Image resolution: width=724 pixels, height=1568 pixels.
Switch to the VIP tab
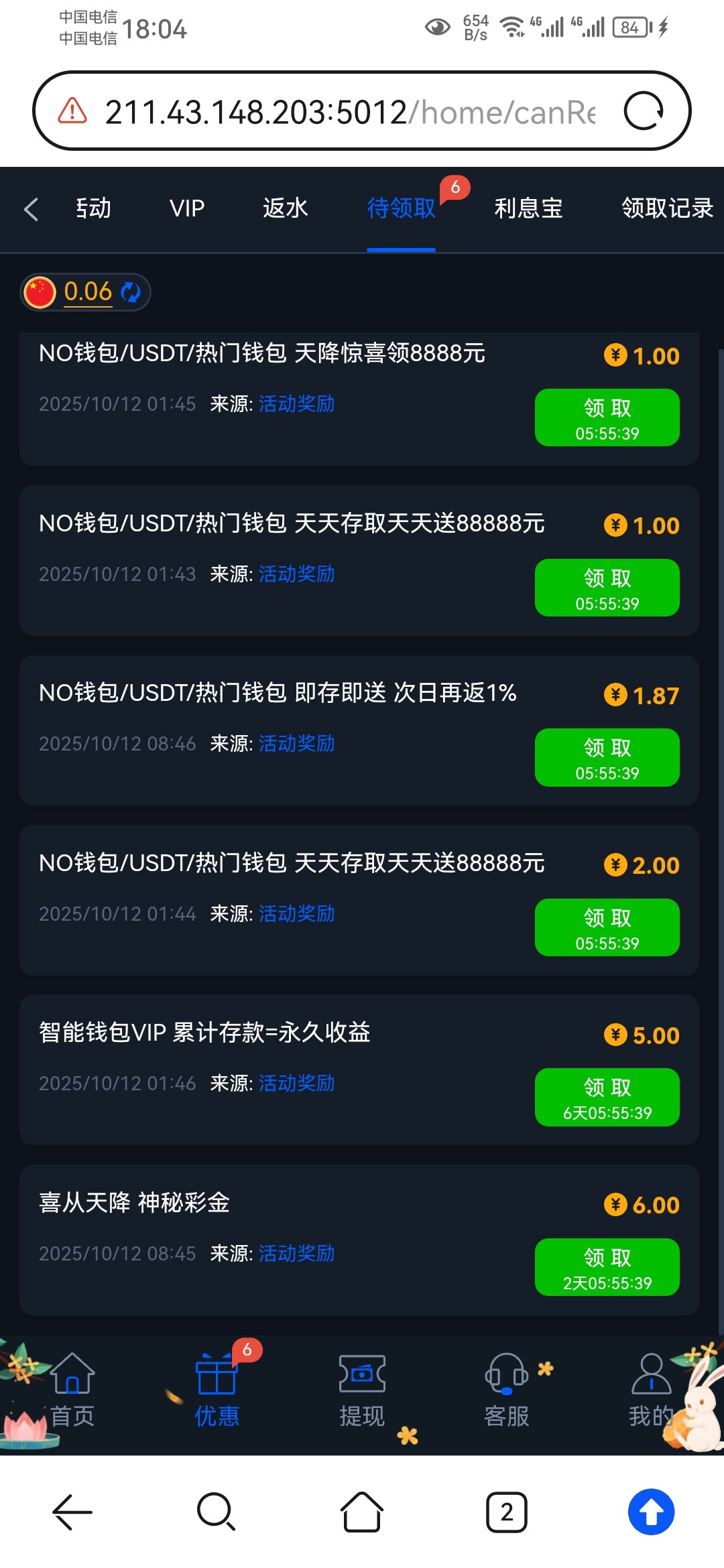pos(187,208)
